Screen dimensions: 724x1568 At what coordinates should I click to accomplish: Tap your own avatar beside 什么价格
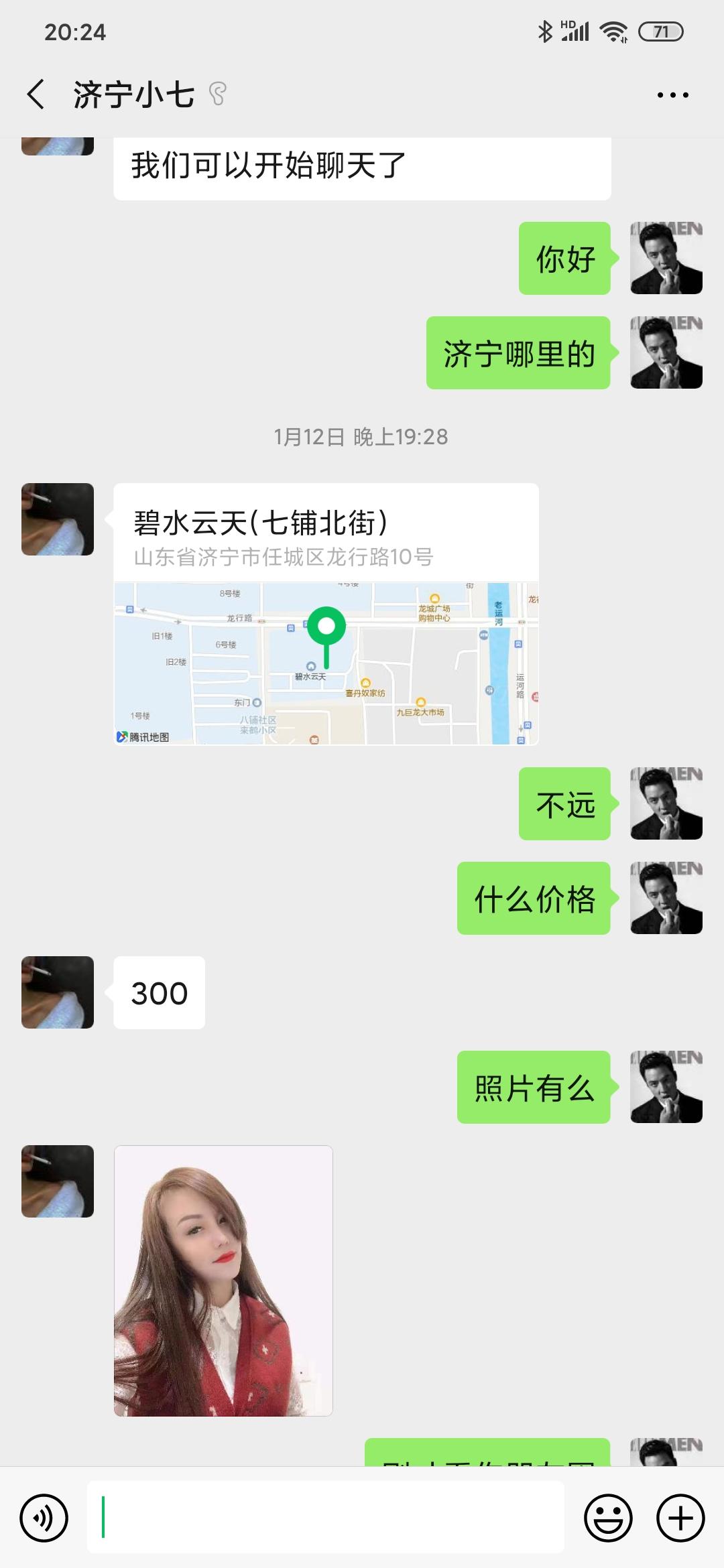pos(666,898)
